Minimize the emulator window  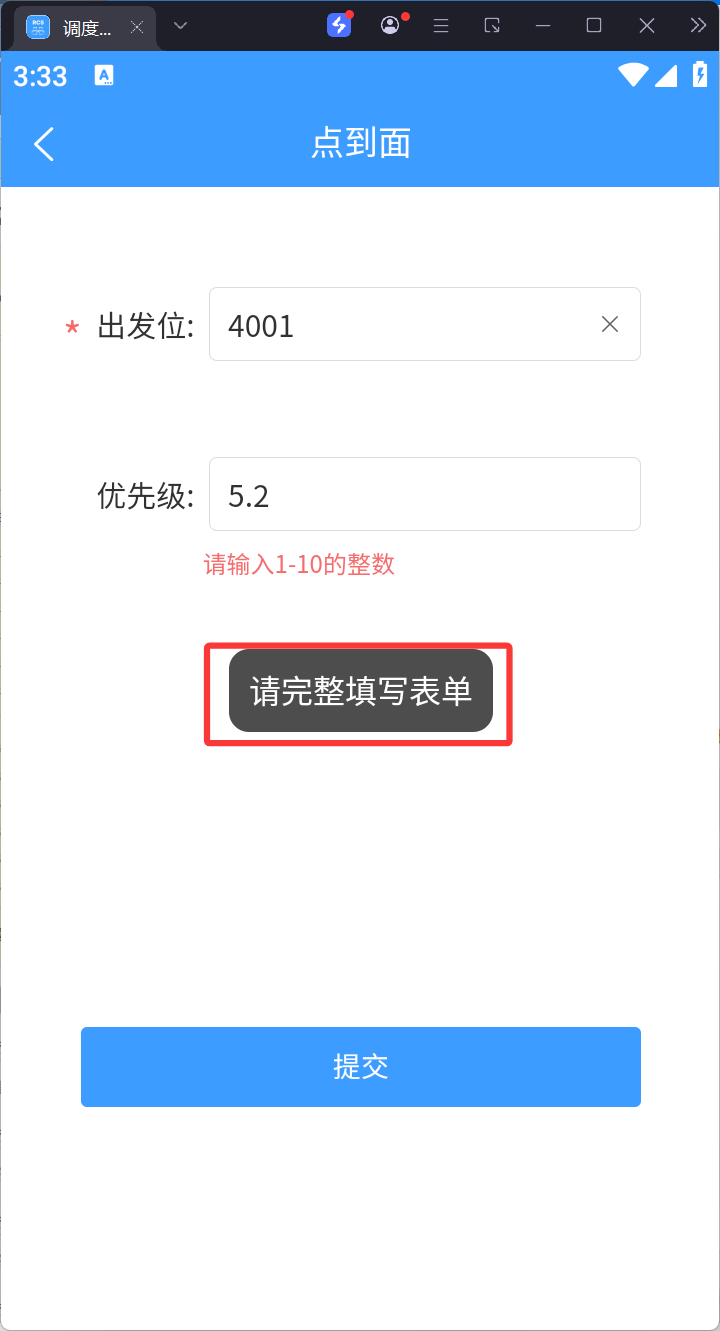pyautogui.click(x=543, y=26)
